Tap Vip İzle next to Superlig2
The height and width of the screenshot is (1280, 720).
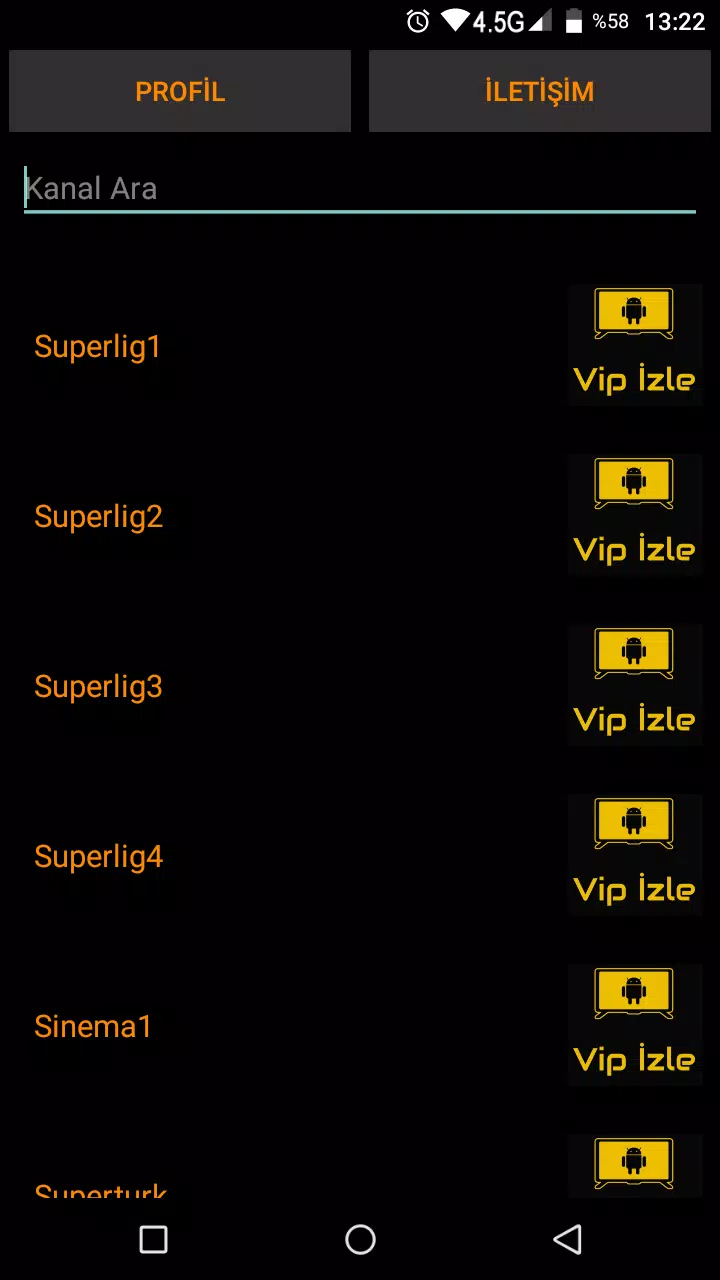(x=634, y=516)
